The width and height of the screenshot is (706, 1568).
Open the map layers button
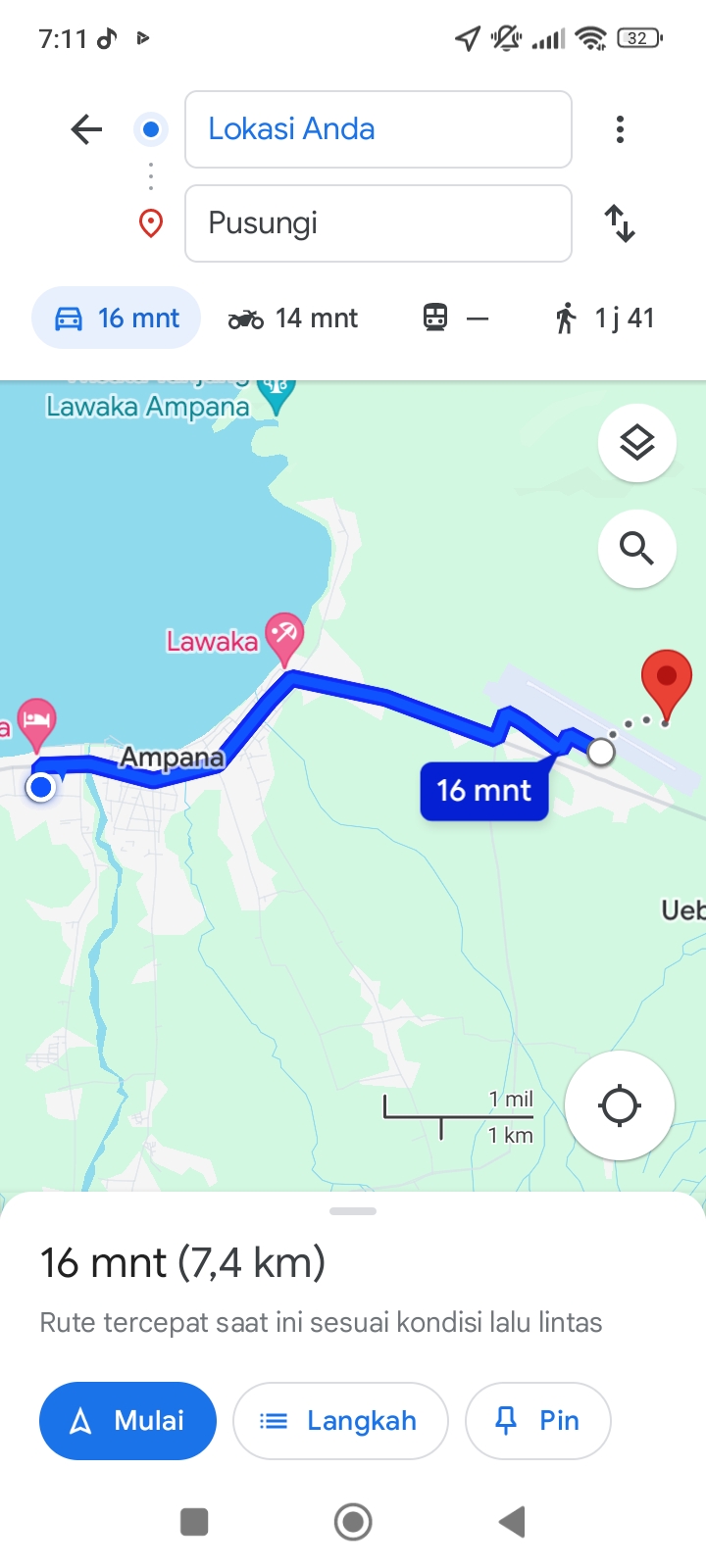click(x=637, y=443)
